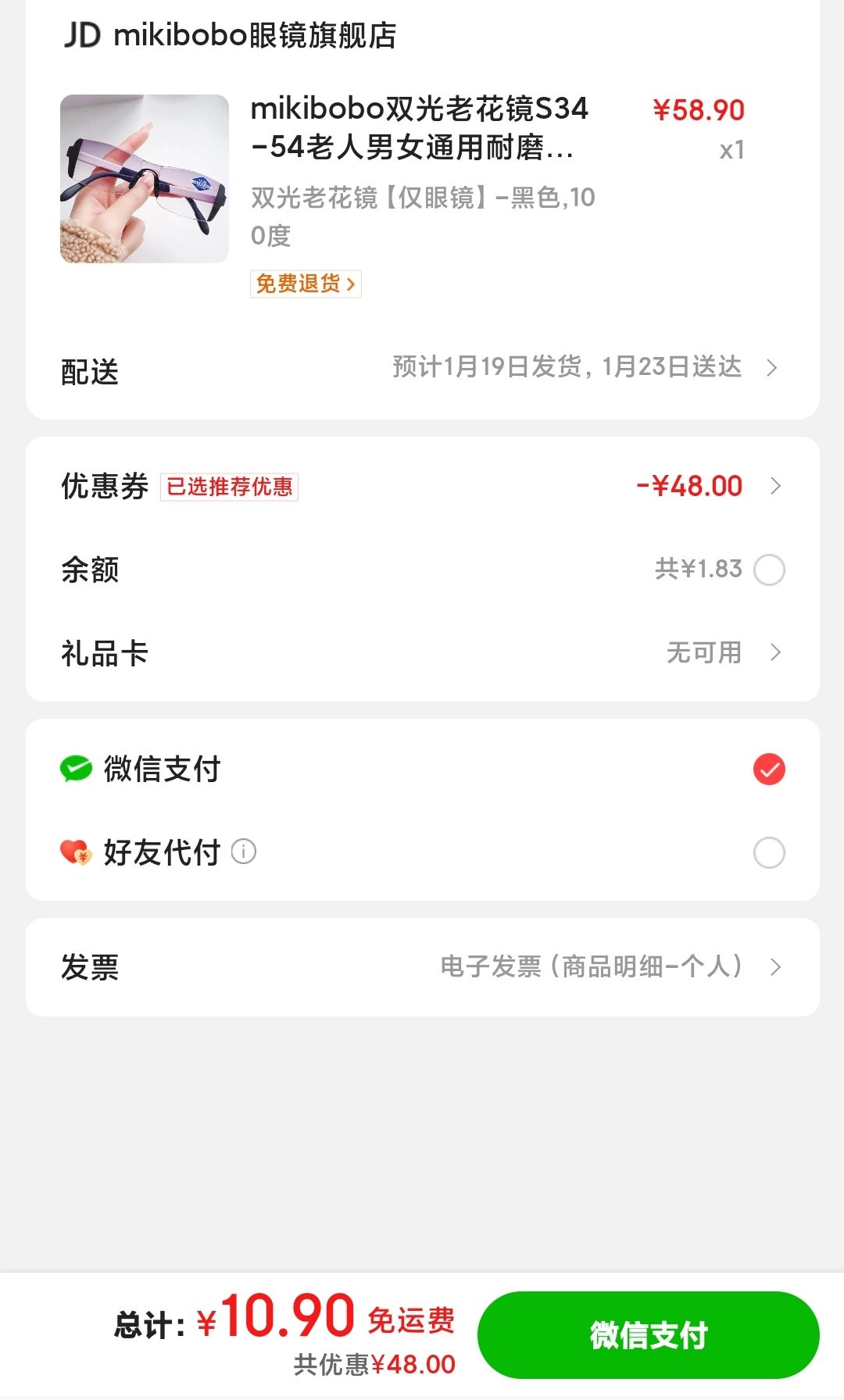
Task: Enable using ¥1.83 balance on the 余额 row
Action: [x=768, y=570]
